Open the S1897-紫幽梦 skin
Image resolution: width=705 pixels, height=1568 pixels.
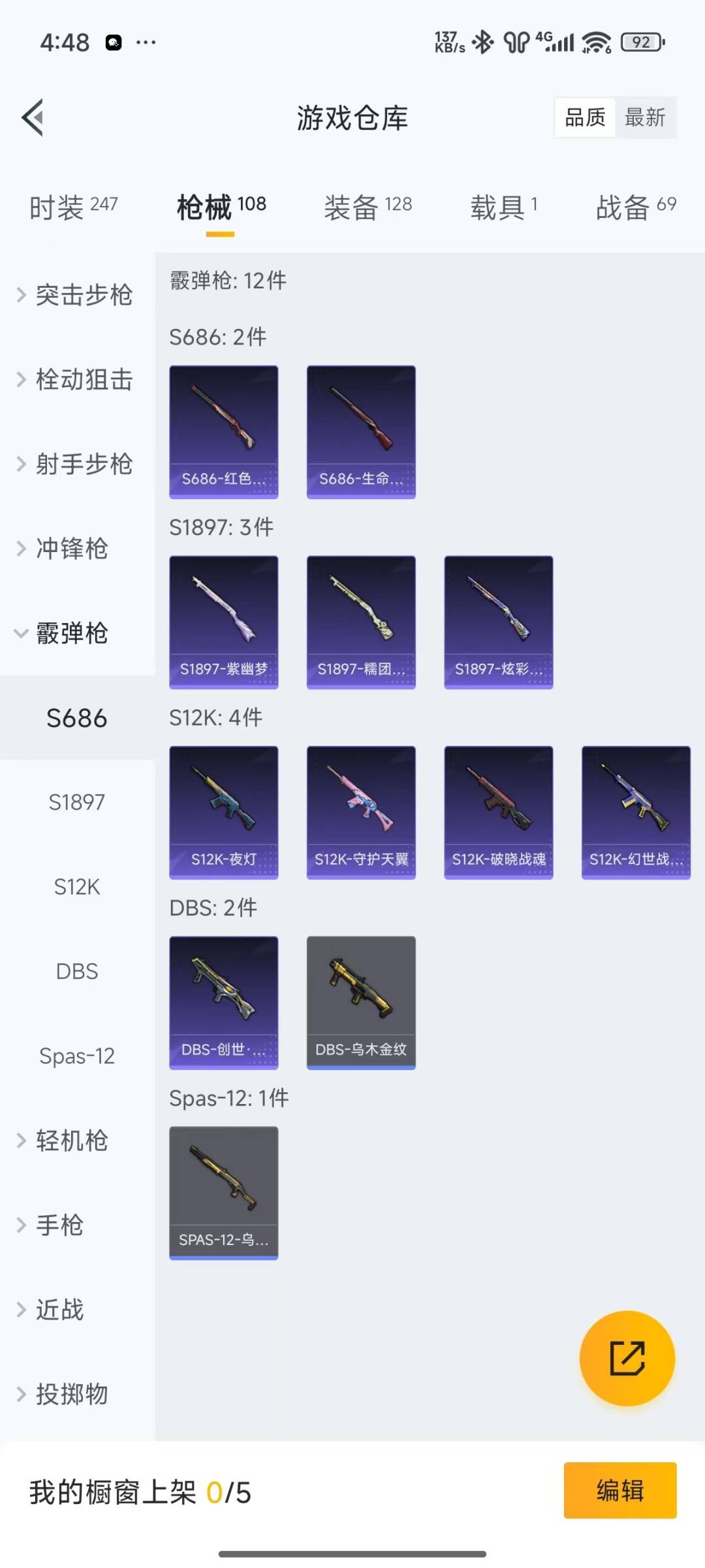[x=223, y=622]
